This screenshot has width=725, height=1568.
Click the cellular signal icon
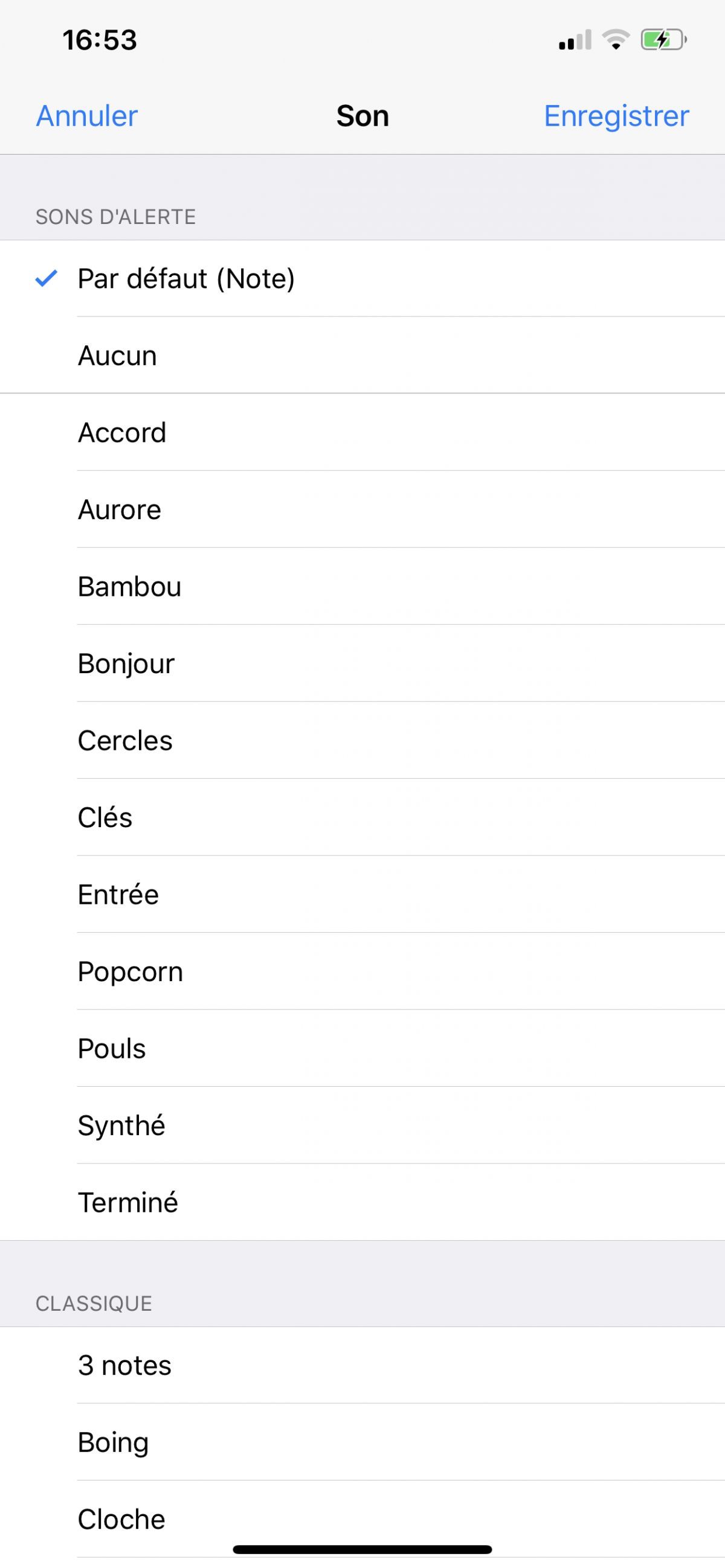tap(575, 40)
